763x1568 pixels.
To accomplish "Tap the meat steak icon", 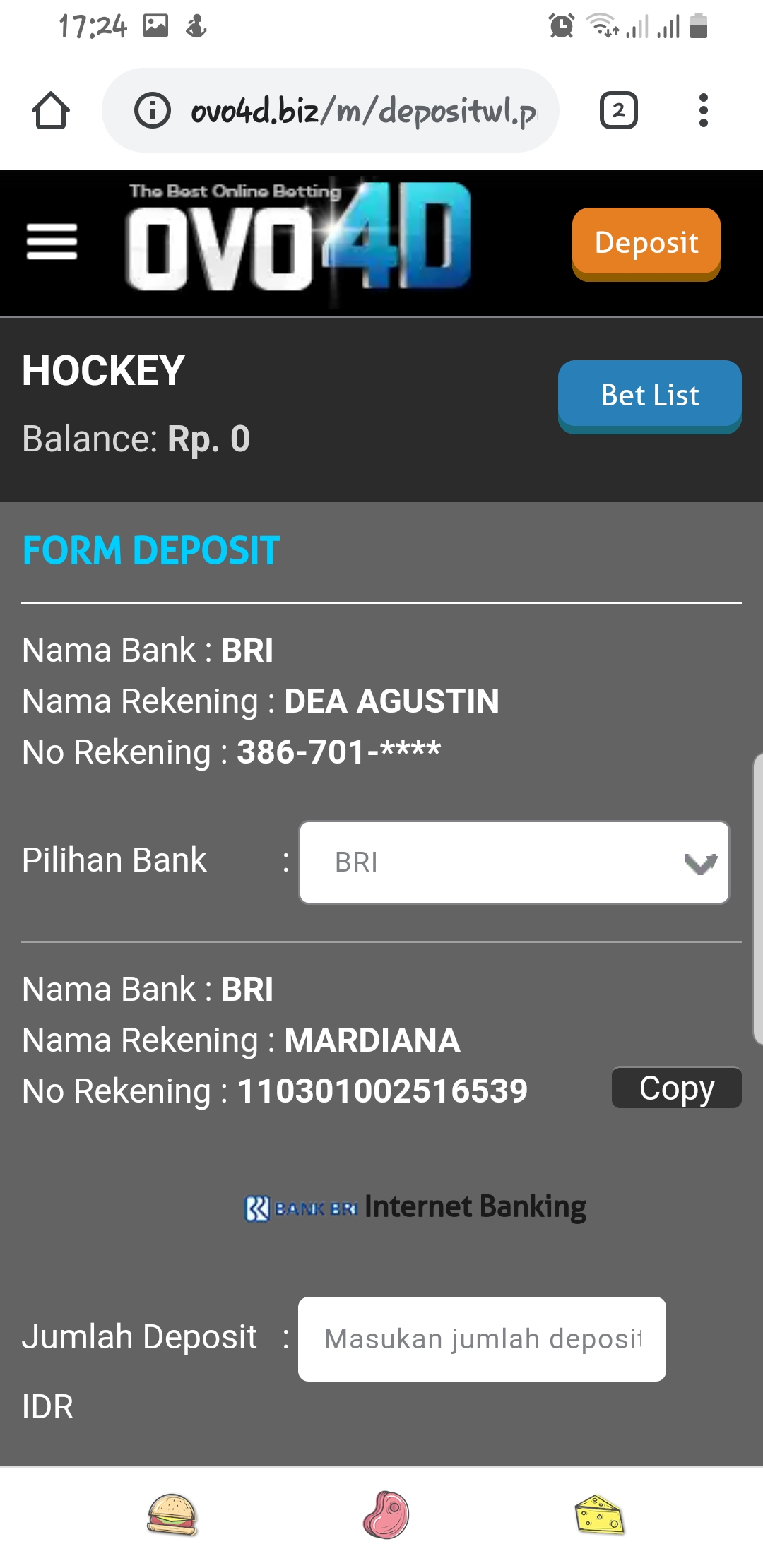I will click(x=386, y=1515).
